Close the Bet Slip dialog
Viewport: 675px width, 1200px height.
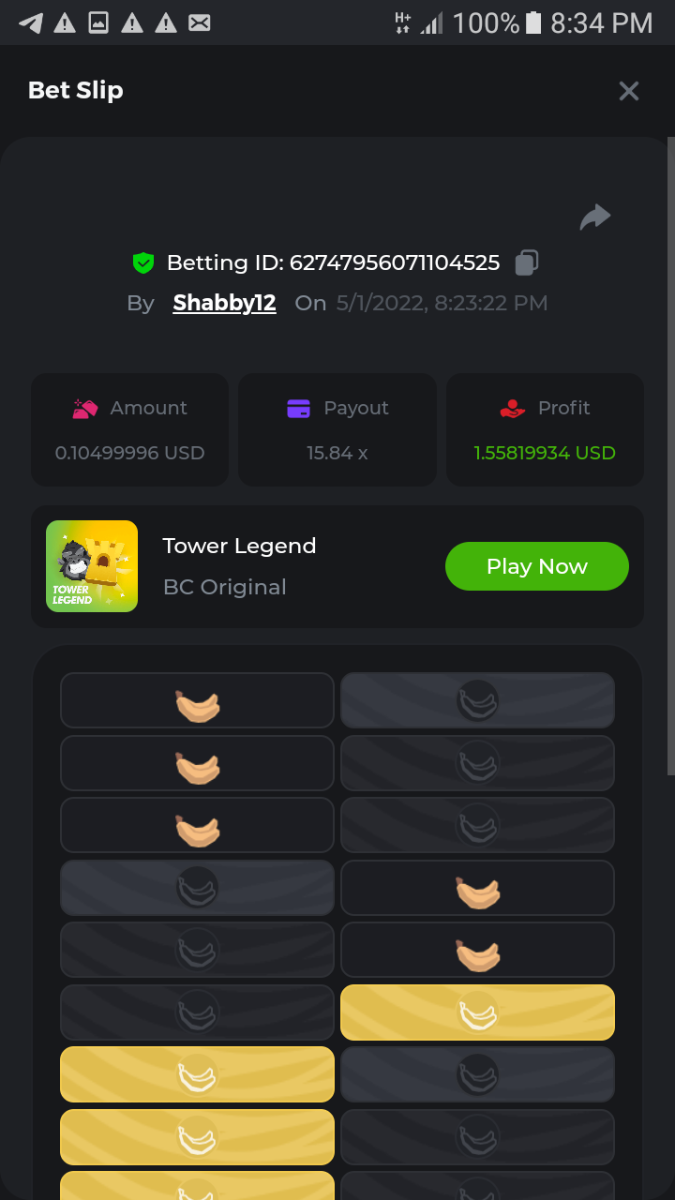[x=628, y=91]
